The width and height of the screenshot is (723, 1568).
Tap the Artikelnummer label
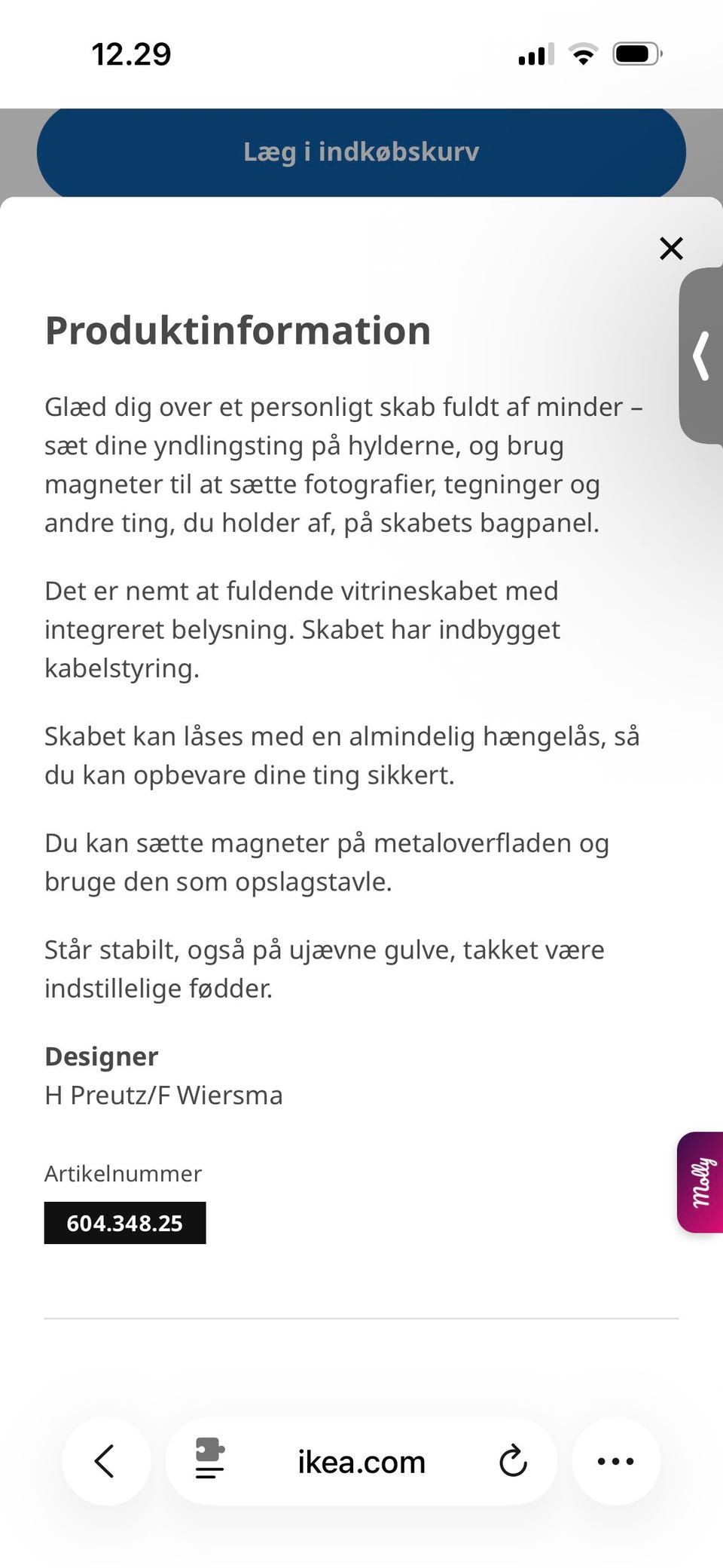click(x=123, y=1173)
